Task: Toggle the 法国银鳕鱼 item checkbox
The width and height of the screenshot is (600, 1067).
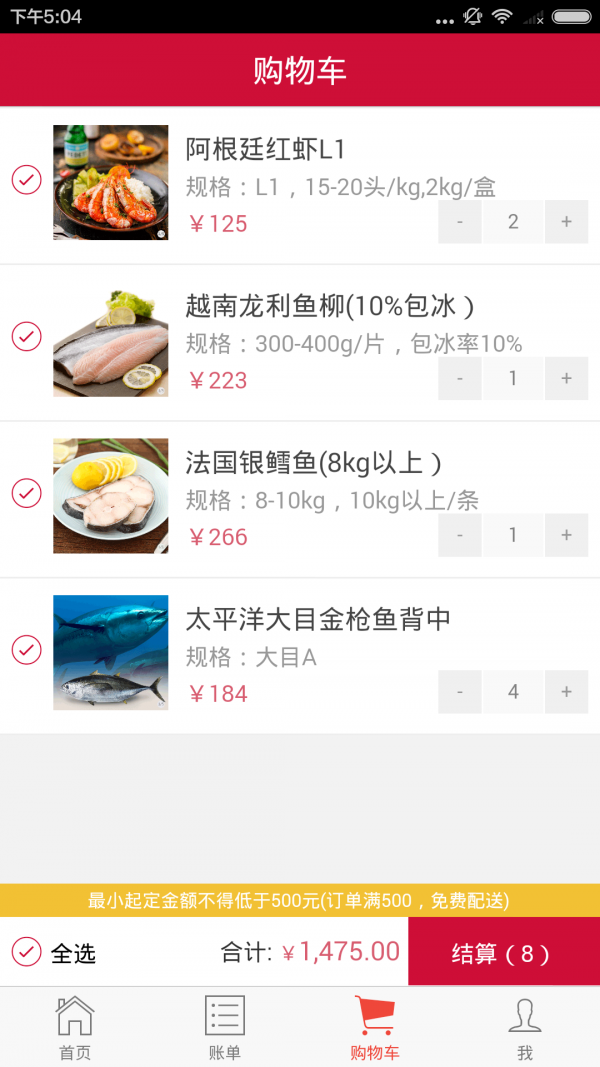Action: pos(26,493)
